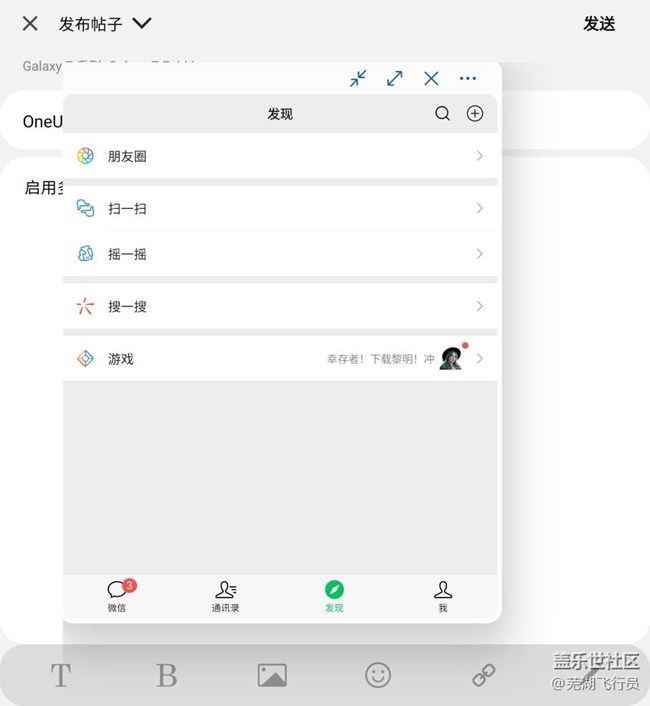Open 朋友圈 Moments
The width and height of the screenshot is (650, 706).
pos(280,156)
